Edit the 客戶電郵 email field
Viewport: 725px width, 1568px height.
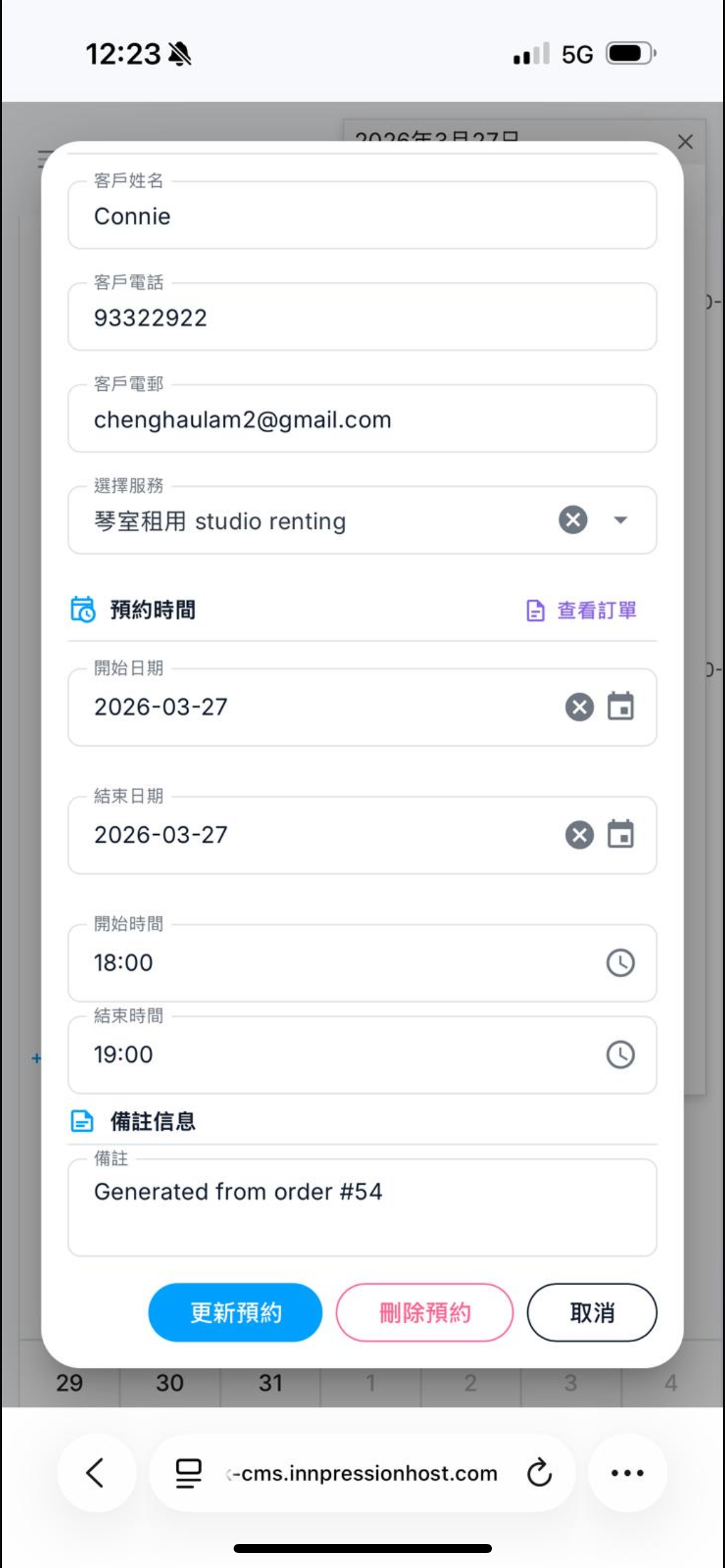(362, 420)
